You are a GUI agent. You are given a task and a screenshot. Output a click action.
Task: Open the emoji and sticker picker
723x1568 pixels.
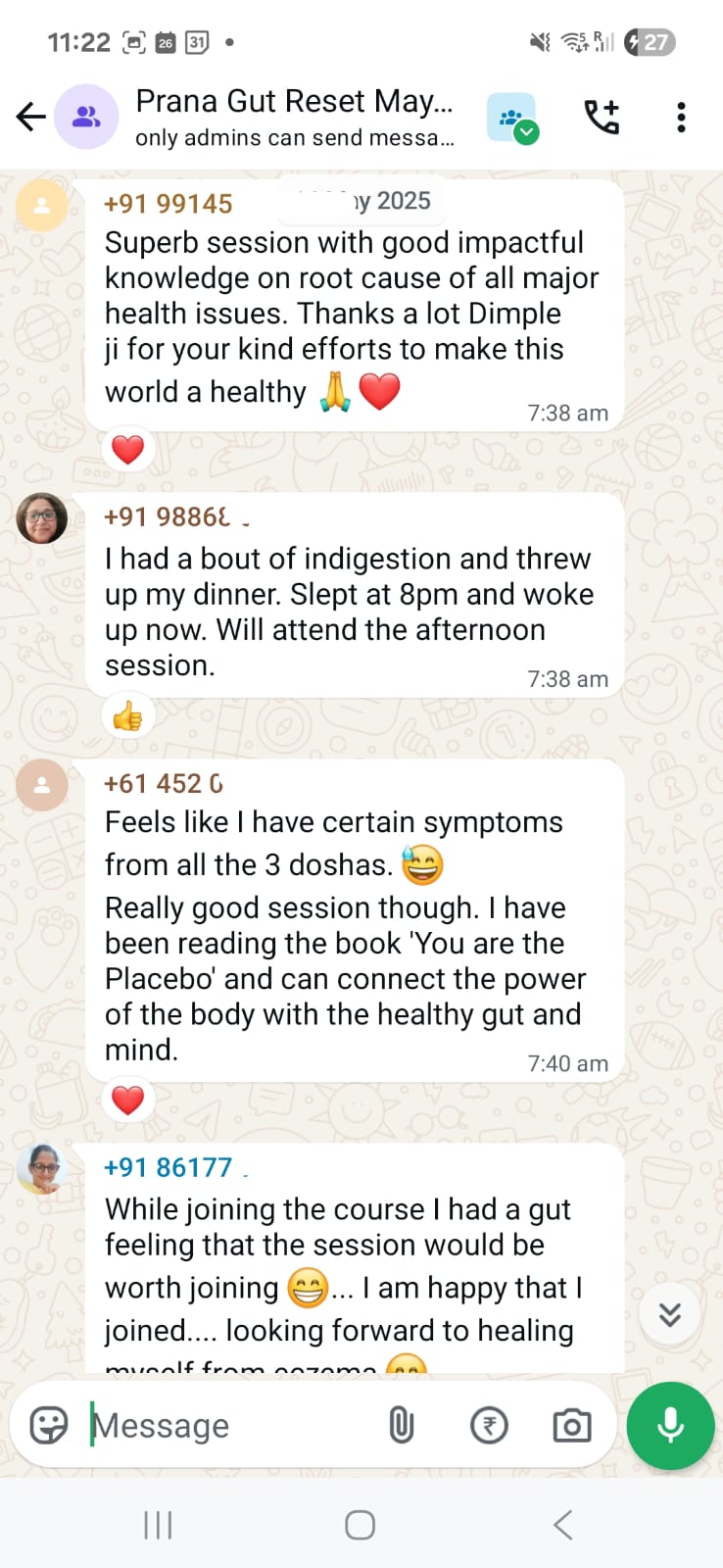[x=49, y=1425]
